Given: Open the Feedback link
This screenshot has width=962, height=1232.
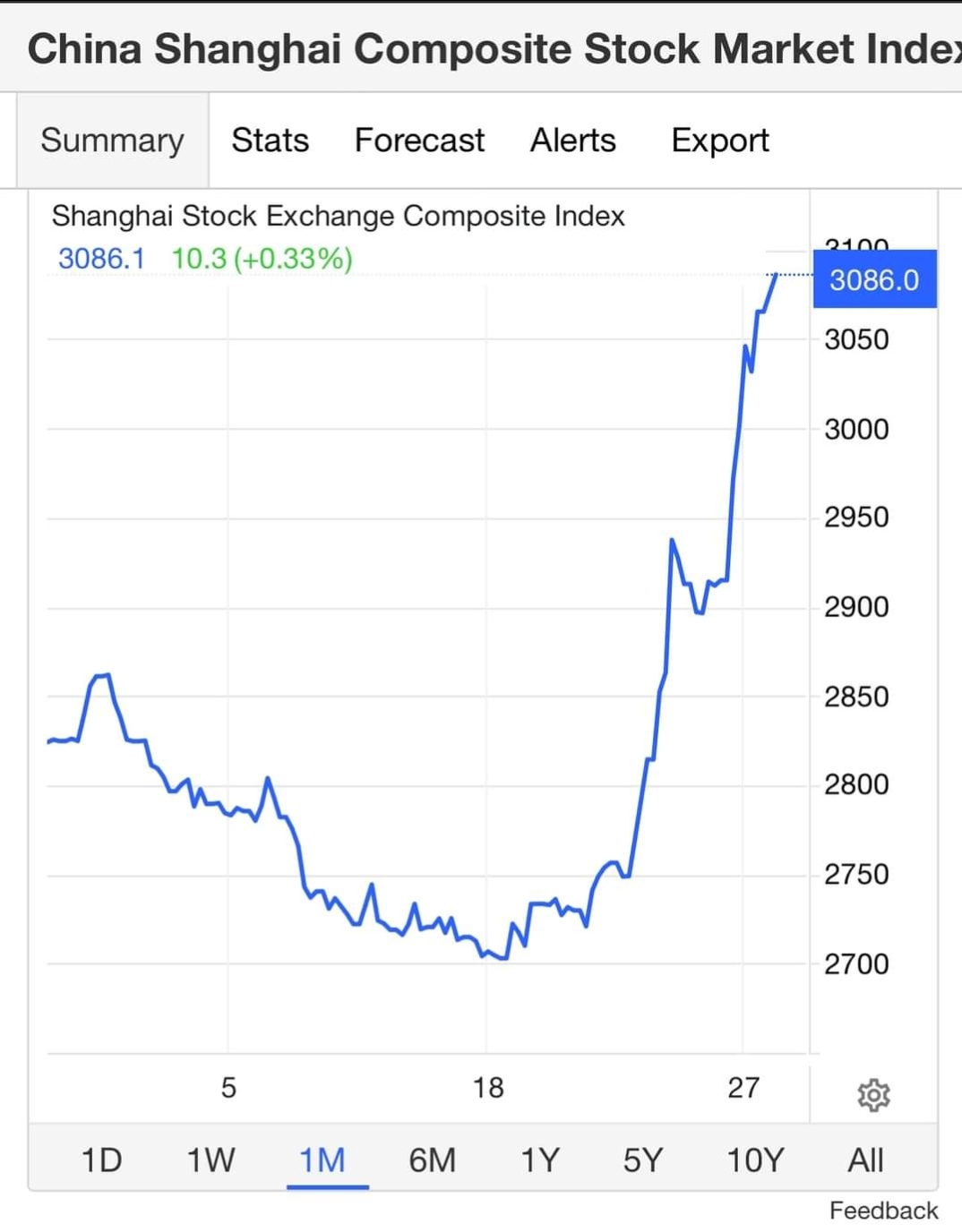Looking at the screenshot, I should 883,1211.
